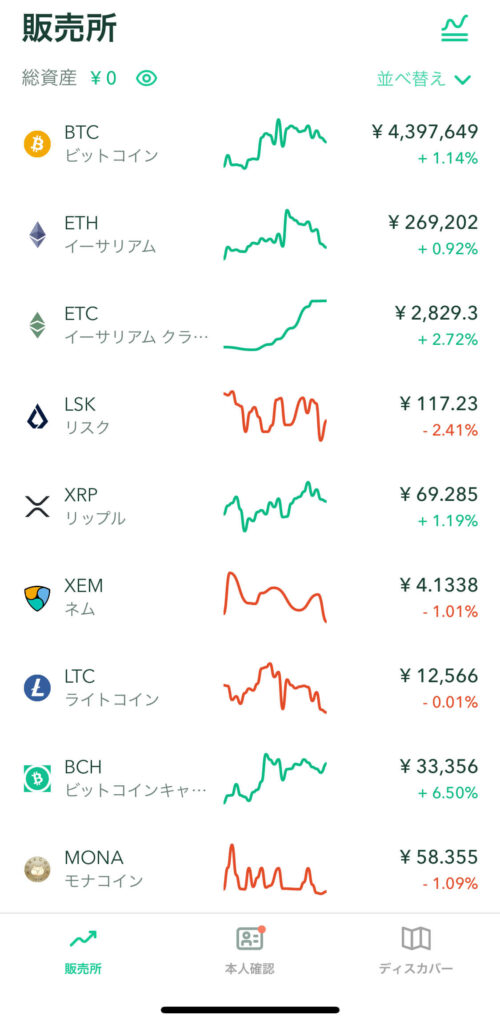Screen dimensions: 500x1024
Task: Switch to the 本人確認 tab
Action: pyautogui.click(x=249, y=952)
